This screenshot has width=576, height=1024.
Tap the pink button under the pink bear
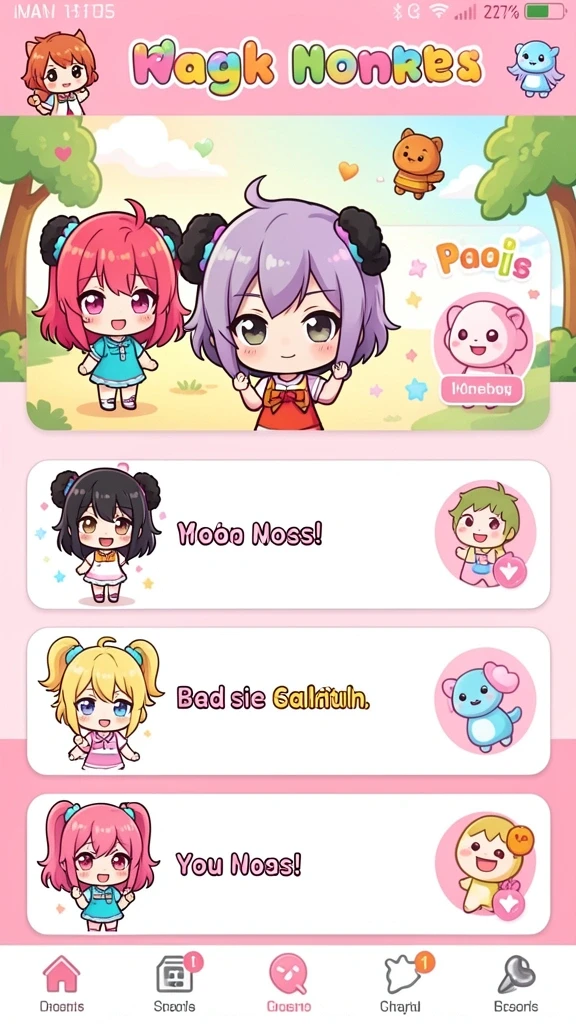pos(482,390)
